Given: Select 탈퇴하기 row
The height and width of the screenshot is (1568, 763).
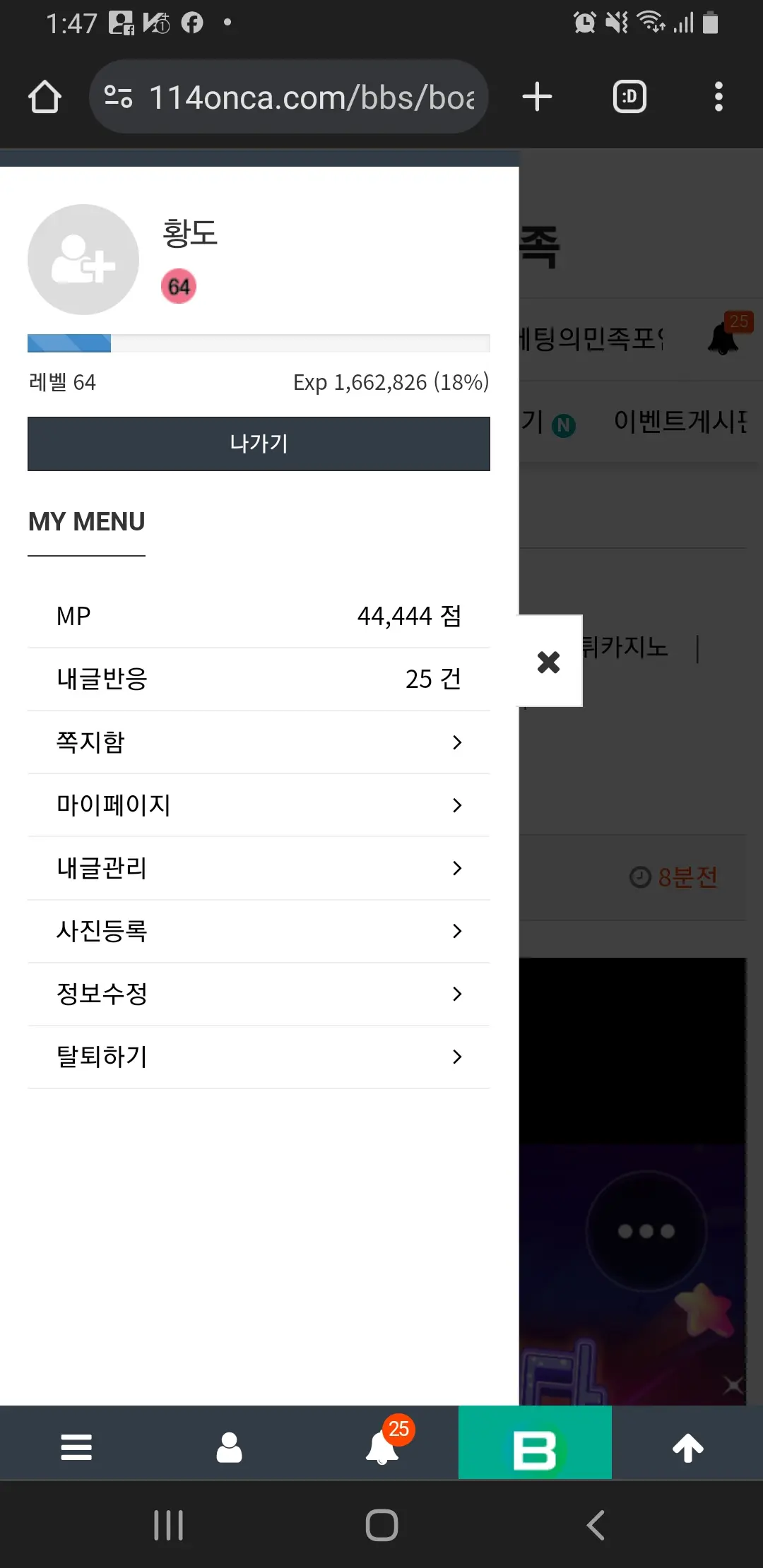Looking at the screenshot, I should 259,1057.
